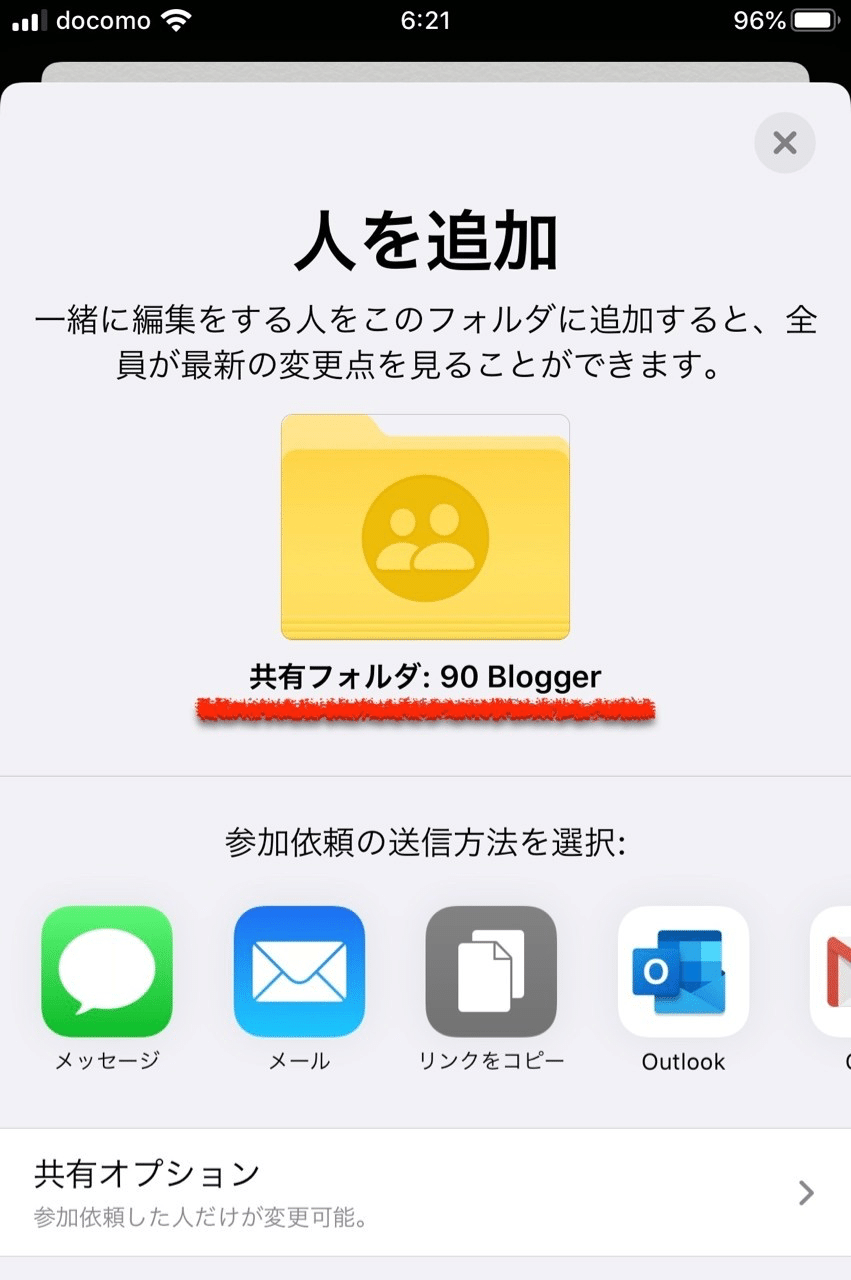Tap the 参加依頼の送信方法を選択 heading
Viewport: 851px width, 1280px height.
coord(425,841)
